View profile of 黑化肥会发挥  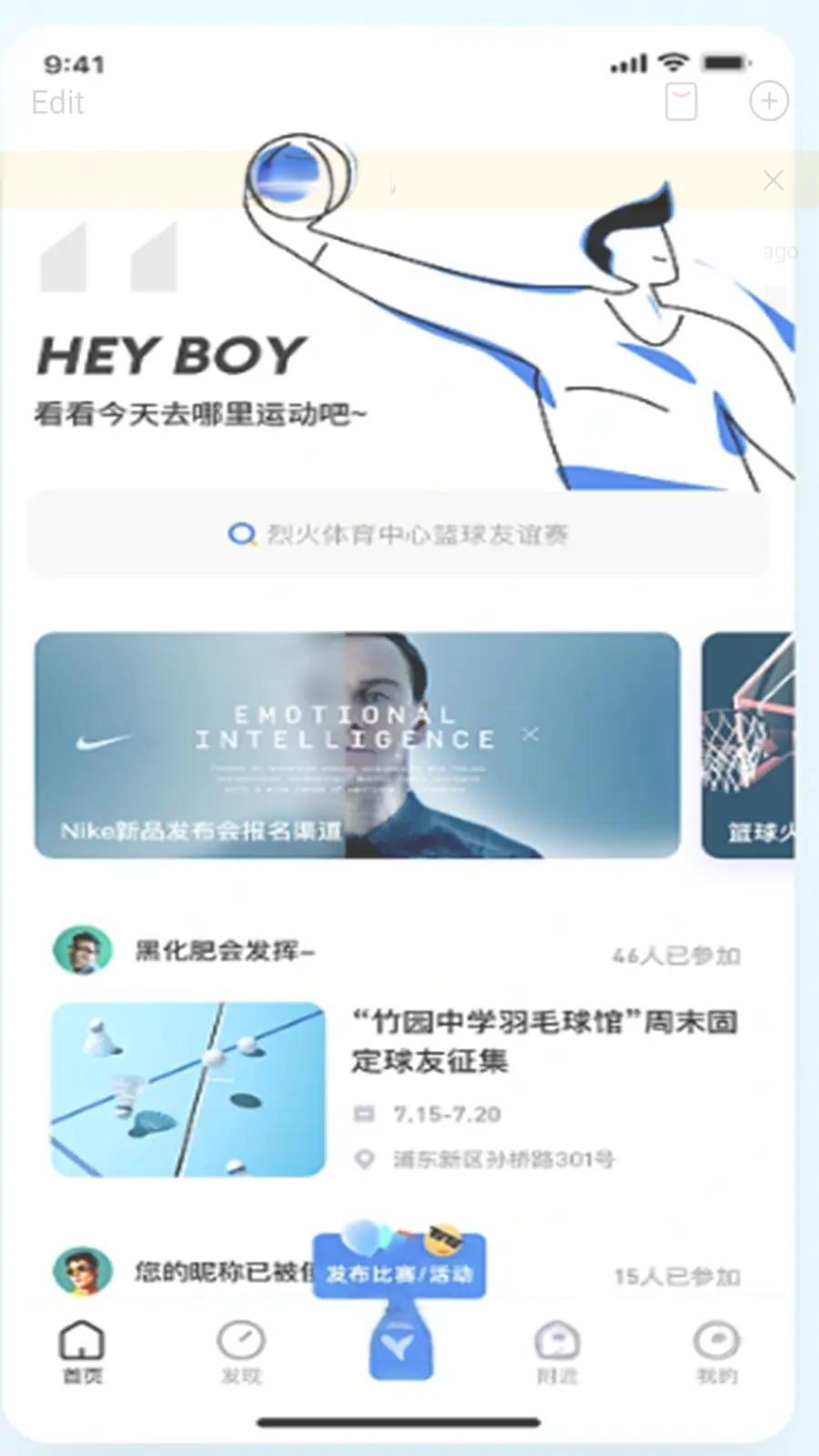pos(83,951)
